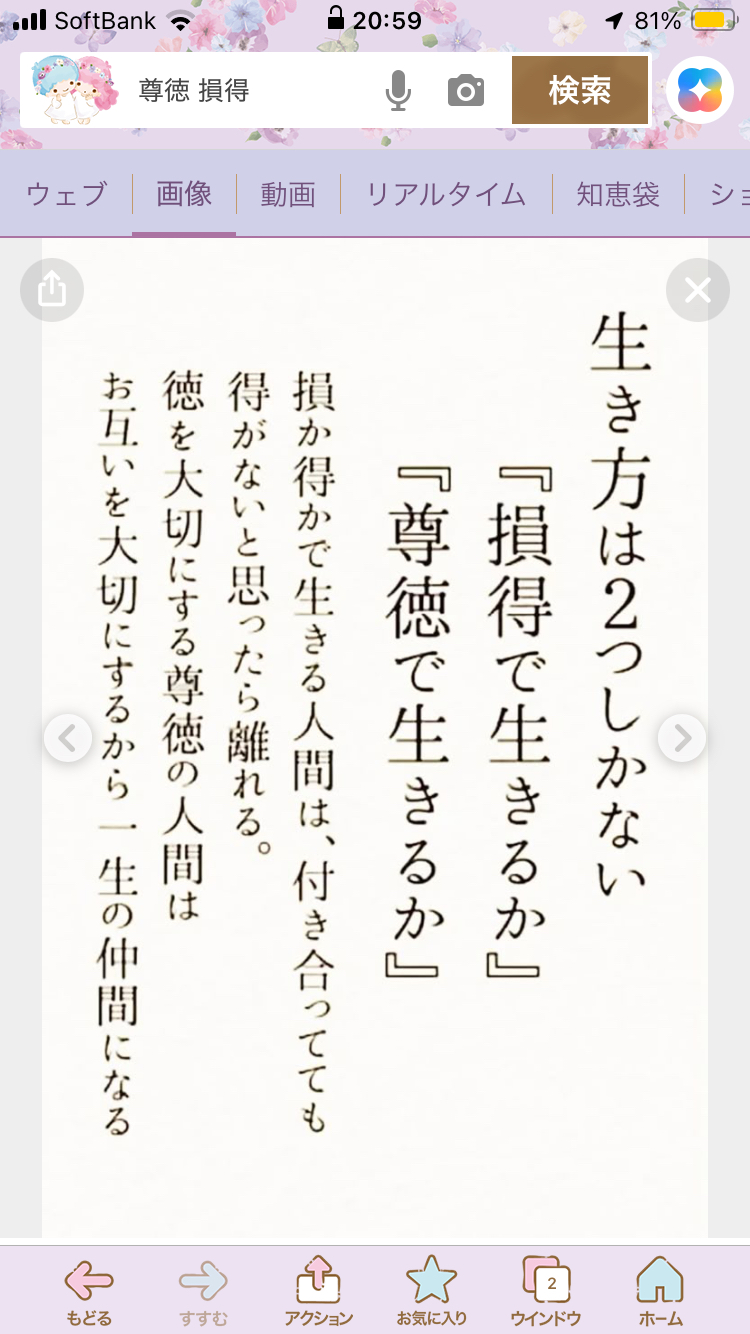
Task: Go back with もどる
Action: click(x=89, y=1290)
